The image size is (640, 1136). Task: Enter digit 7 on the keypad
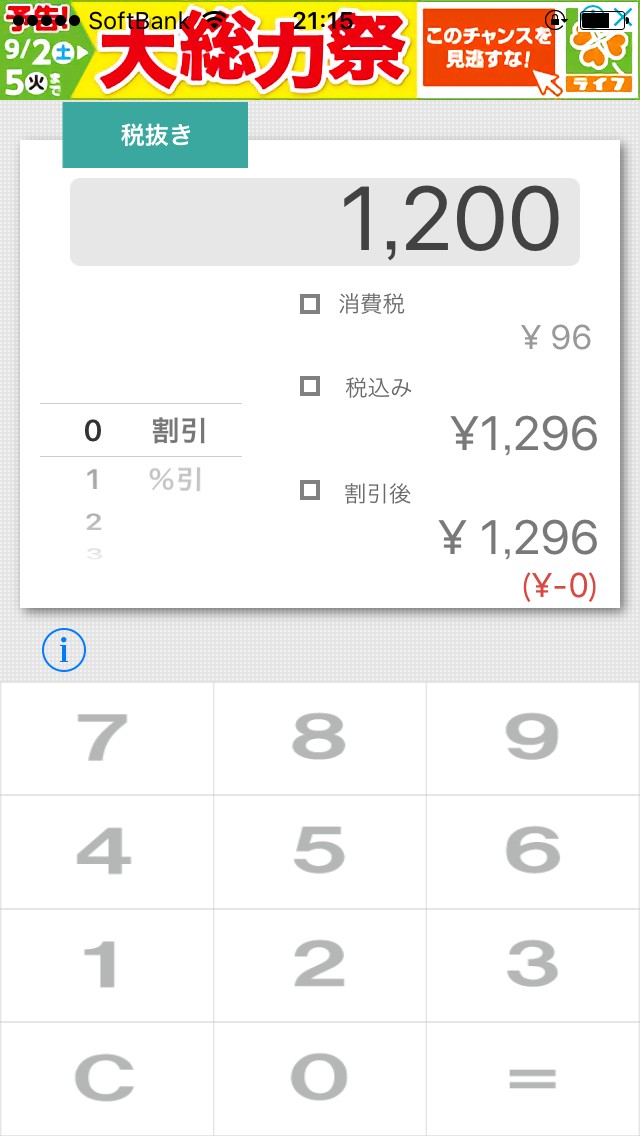106,738
